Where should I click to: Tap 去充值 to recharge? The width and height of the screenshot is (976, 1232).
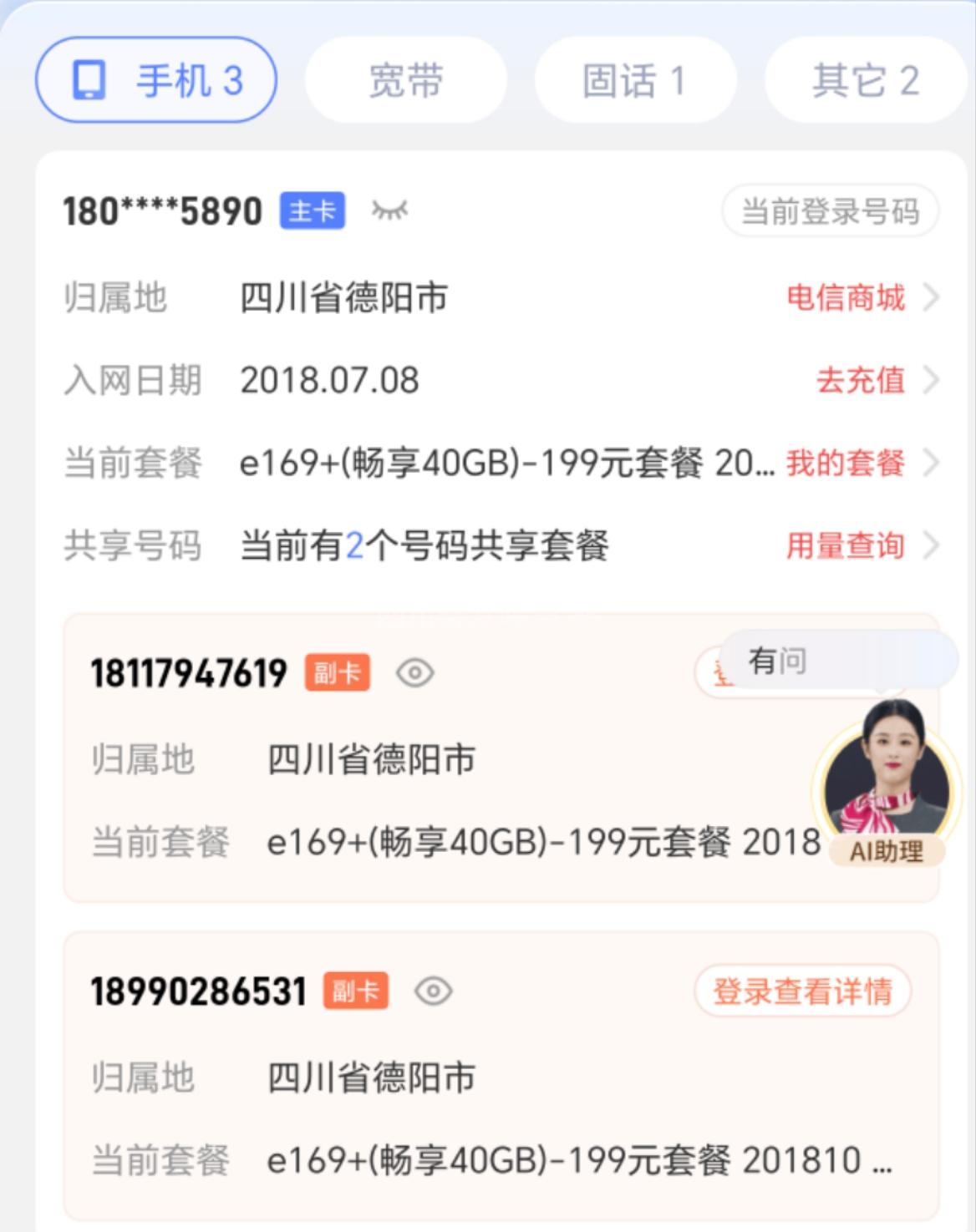point(875,380)
